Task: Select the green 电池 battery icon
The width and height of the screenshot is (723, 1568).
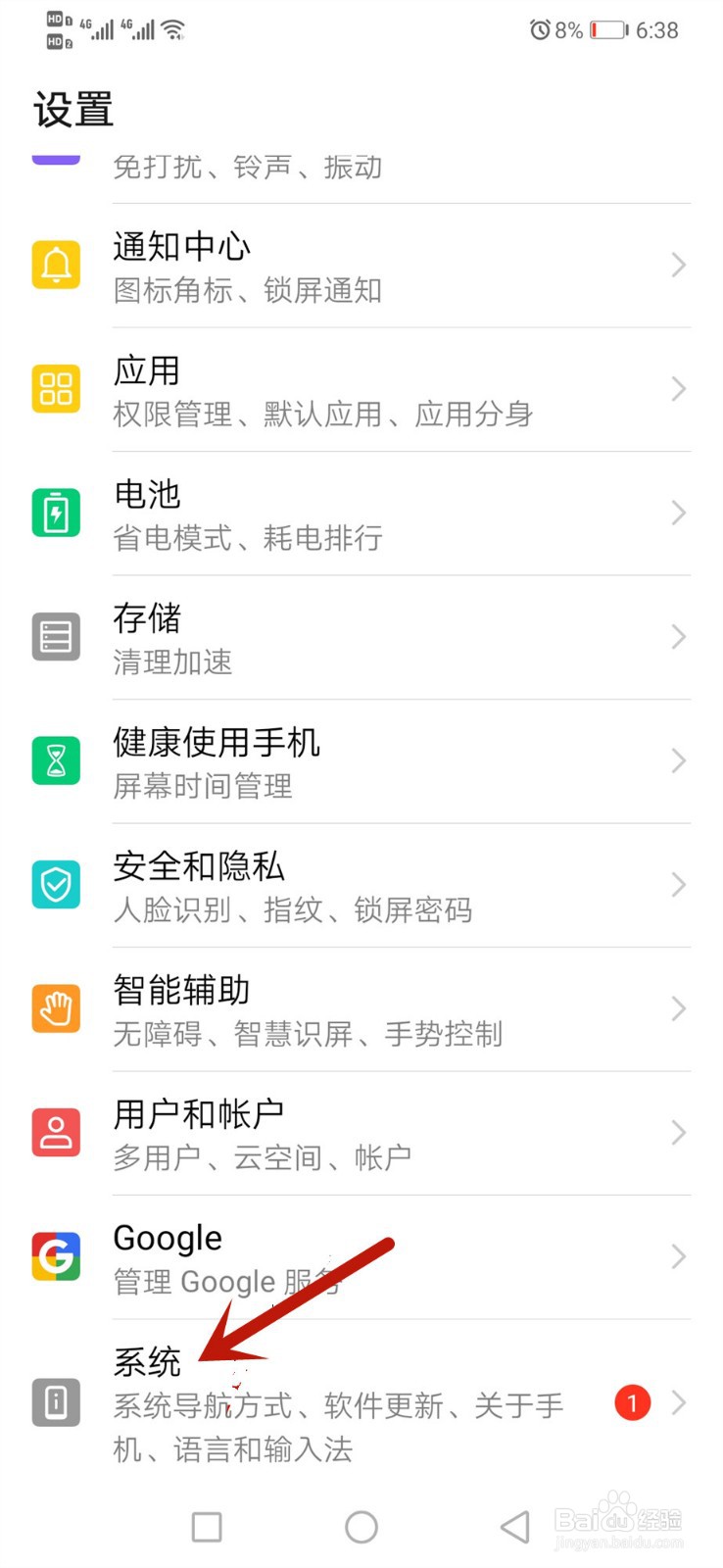Action: coord(56,513)
